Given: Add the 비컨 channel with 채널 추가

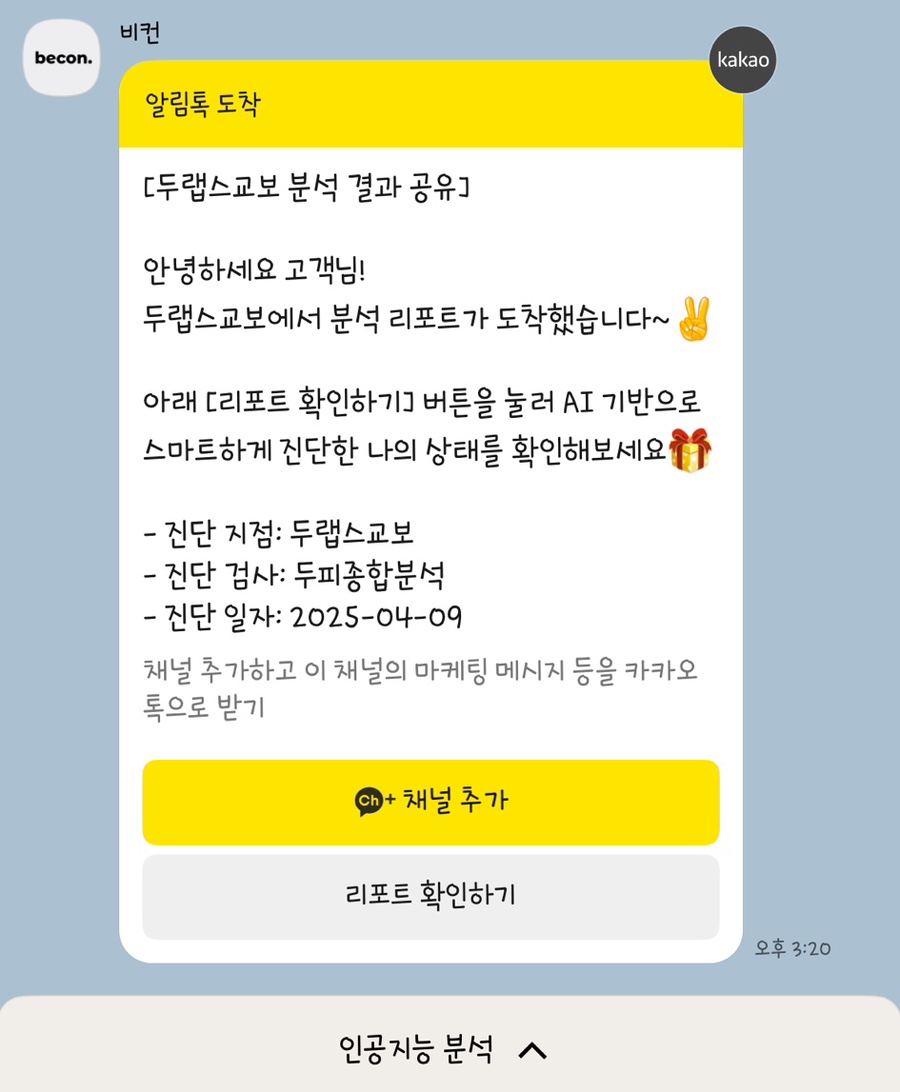Looking at the screenshot, I should click(430, 801).
